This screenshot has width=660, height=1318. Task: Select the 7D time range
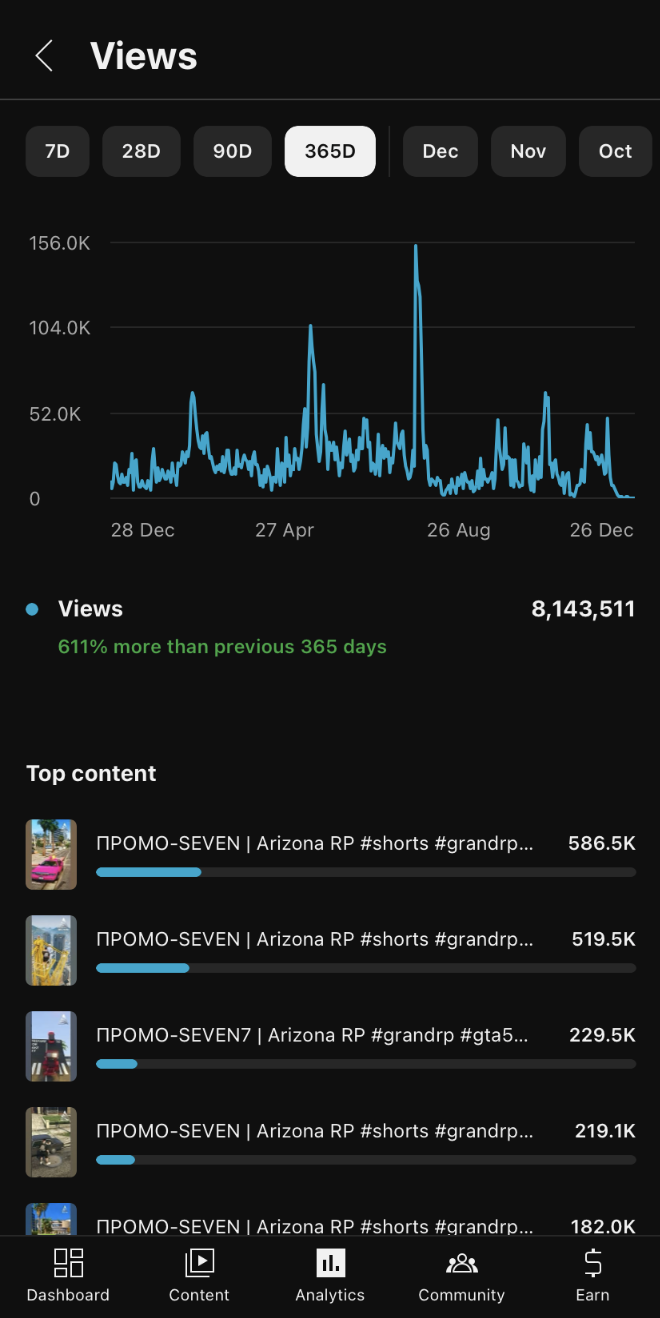pyautogui.click(x=57, y=151)
